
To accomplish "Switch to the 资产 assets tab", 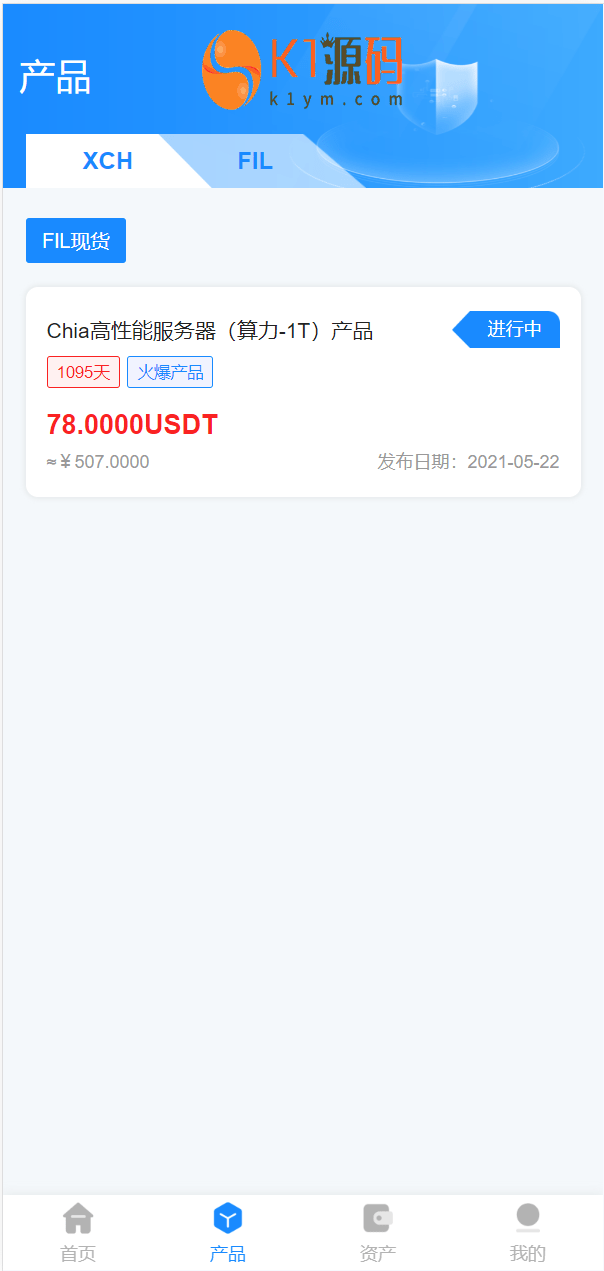I will pos(378,1232).
